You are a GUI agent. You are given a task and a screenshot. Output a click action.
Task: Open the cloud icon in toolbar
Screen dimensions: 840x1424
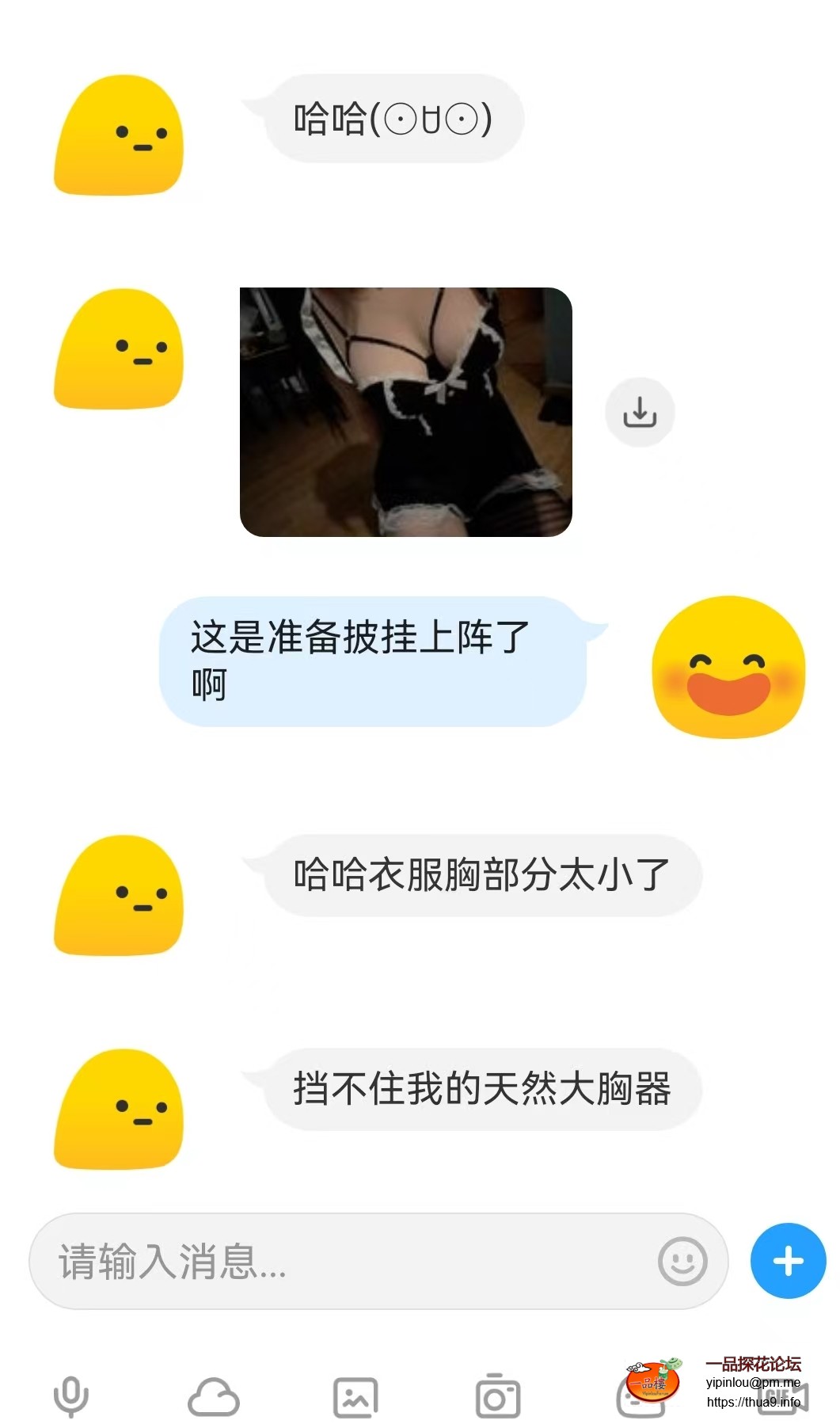click(214, 1397)
